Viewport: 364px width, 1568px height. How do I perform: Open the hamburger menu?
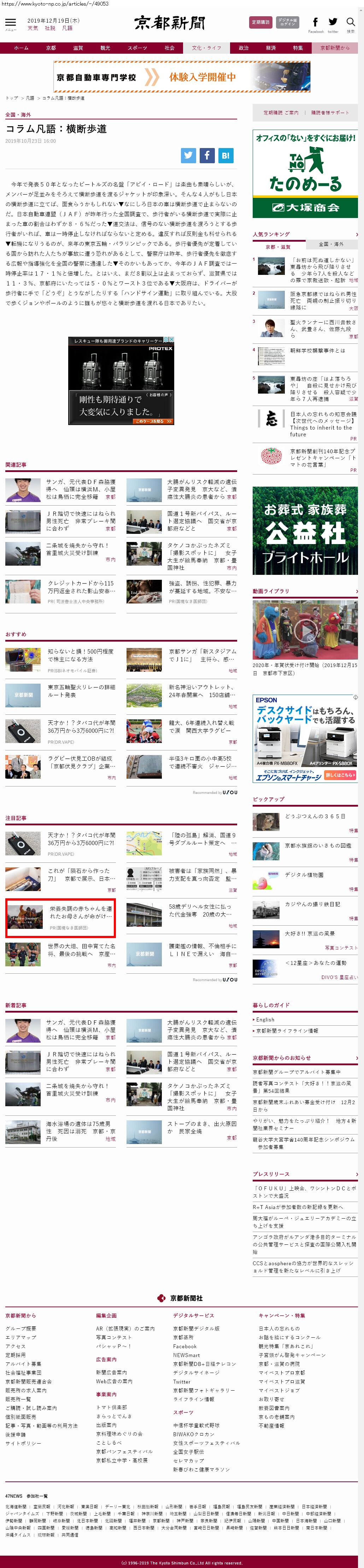[10, 23]
